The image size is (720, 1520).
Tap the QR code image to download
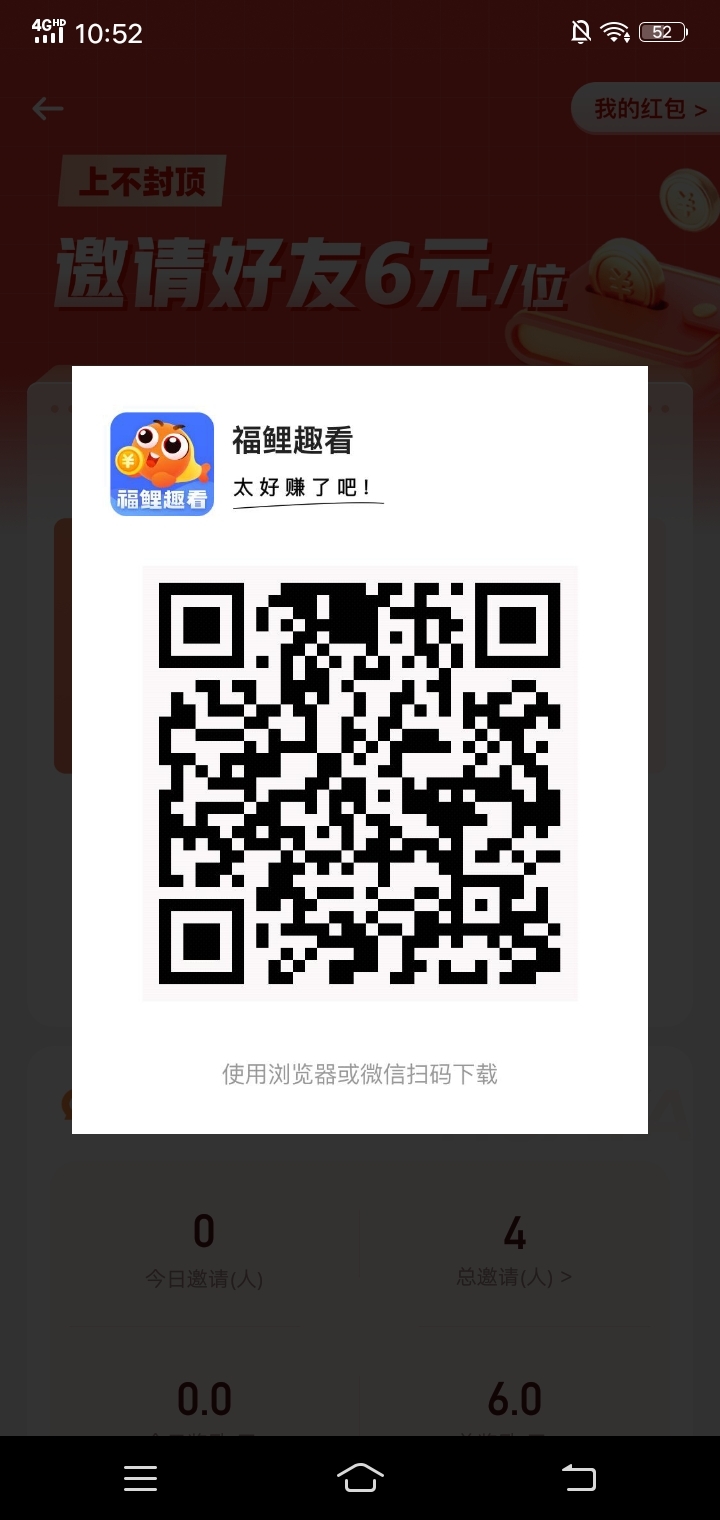tap(359, 783)
